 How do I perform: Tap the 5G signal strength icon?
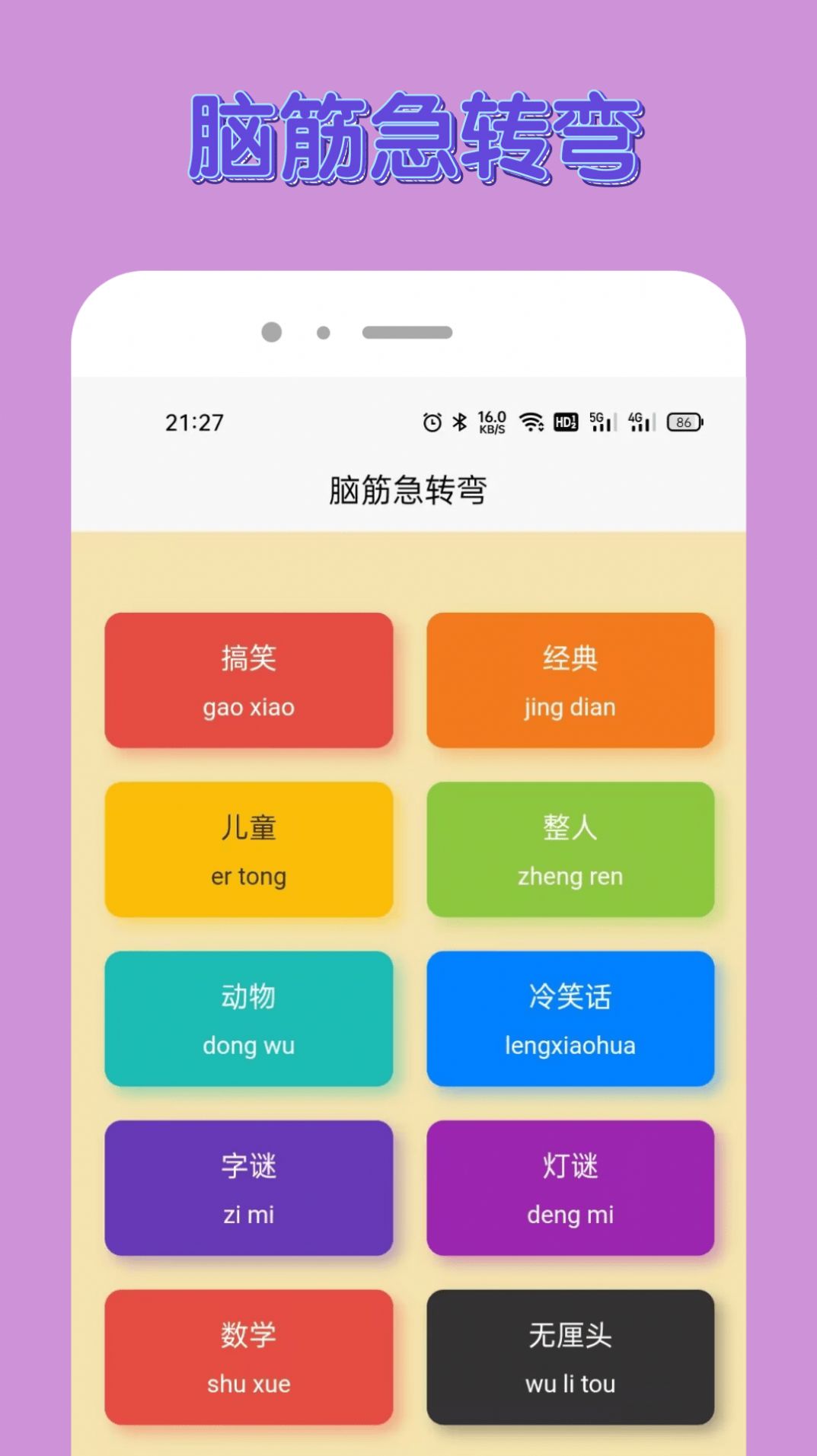point(601,422)
